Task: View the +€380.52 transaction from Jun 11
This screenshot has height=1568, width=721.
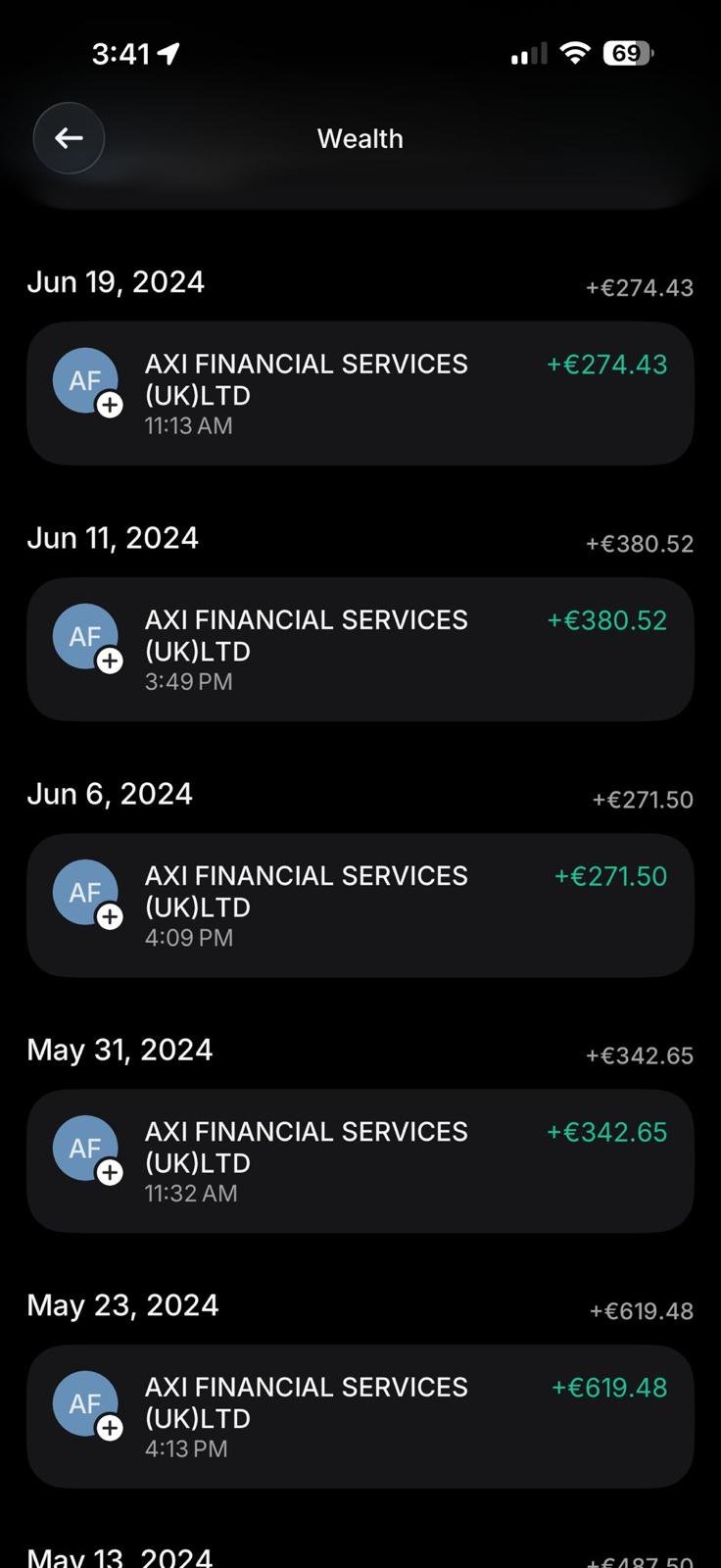Action: click(360, 649)
